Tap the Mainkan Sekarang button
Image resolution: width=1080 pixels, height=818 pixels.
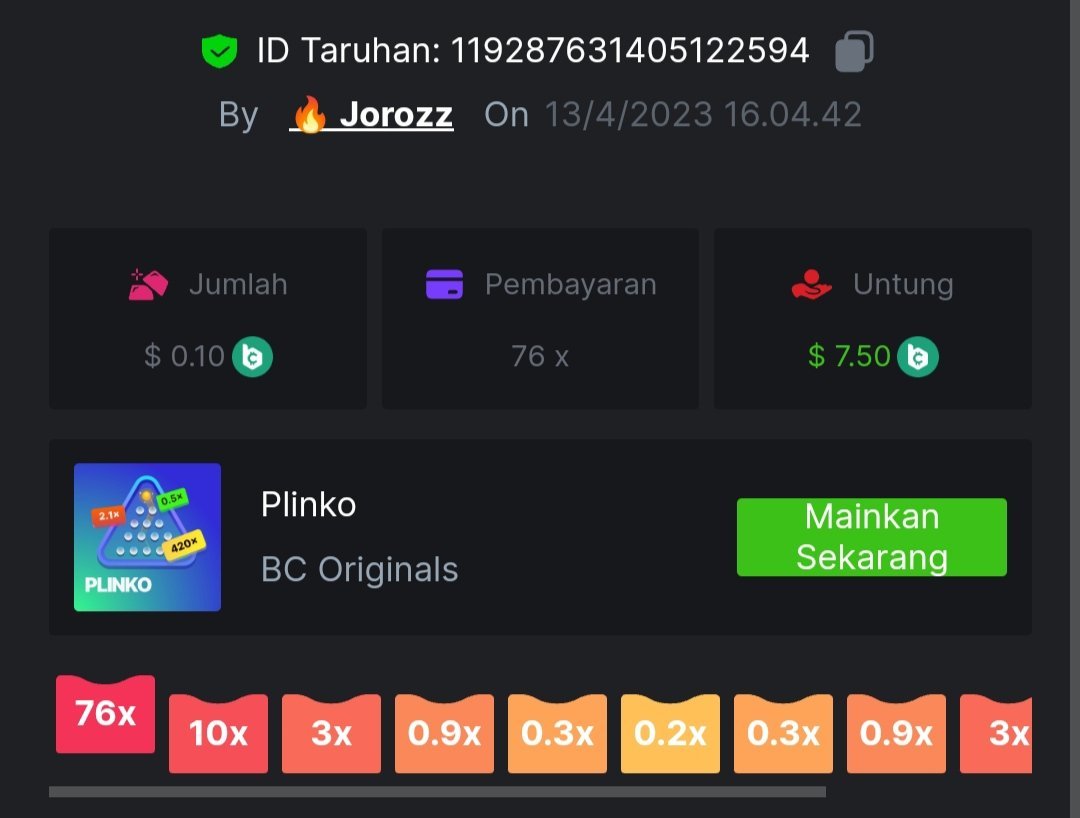tap(871, 537)
